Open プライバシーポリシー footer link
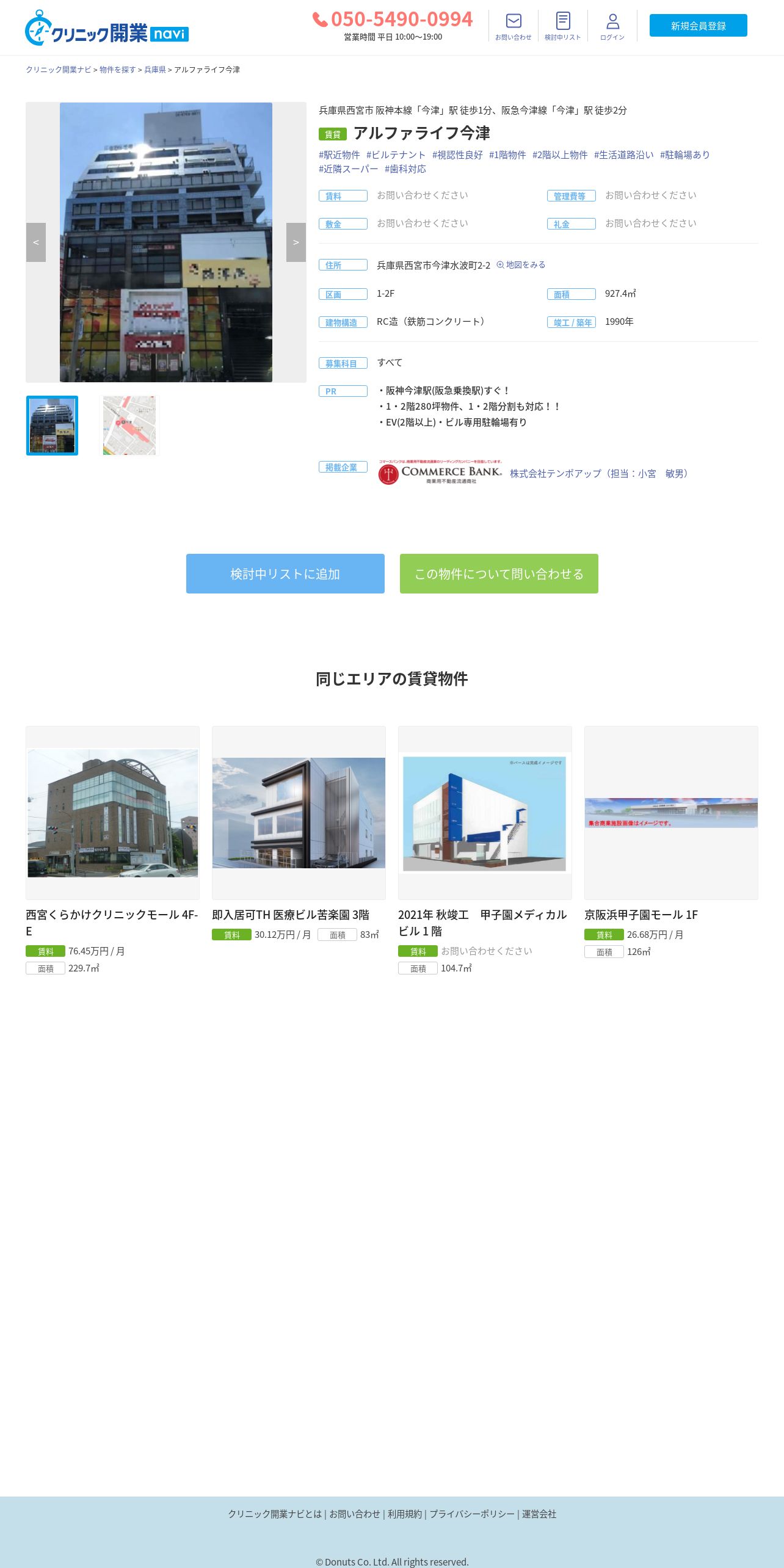Image resolution: width=784 pixels, height=1568 pixels. (x=472, y=1514)
